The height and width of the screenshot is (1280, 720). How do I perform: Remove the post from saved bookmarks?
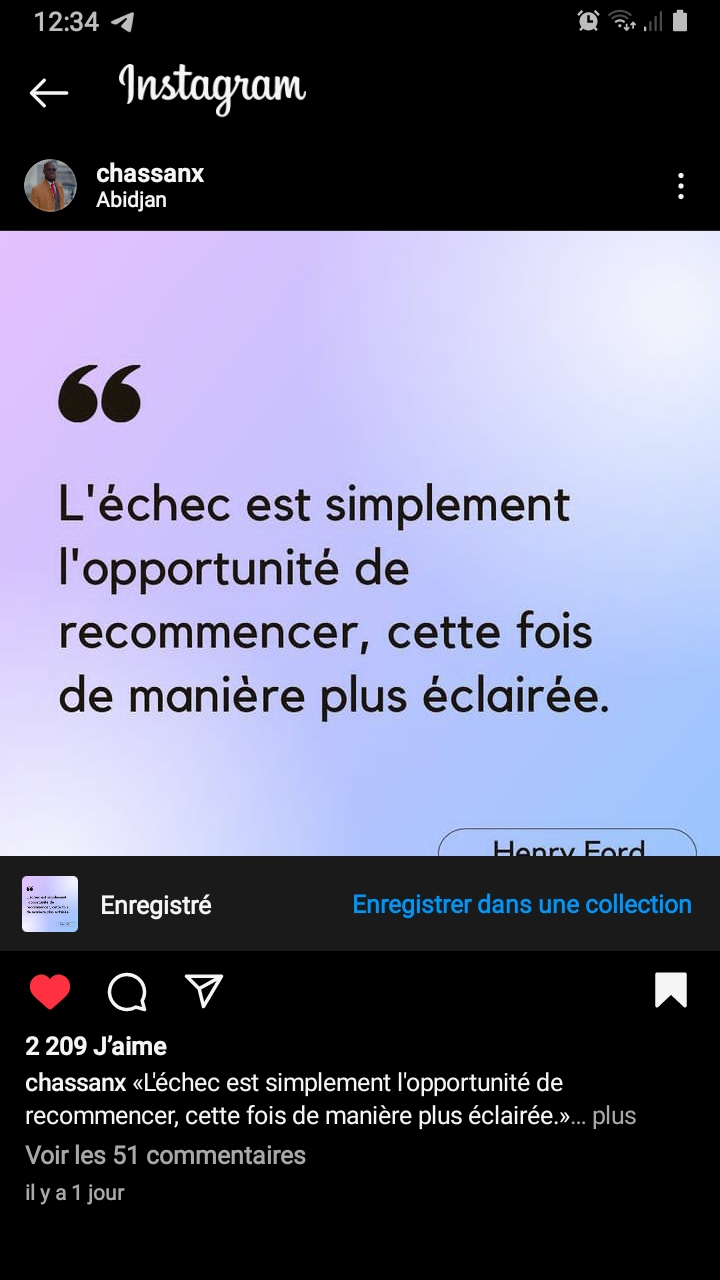point(671,990)
